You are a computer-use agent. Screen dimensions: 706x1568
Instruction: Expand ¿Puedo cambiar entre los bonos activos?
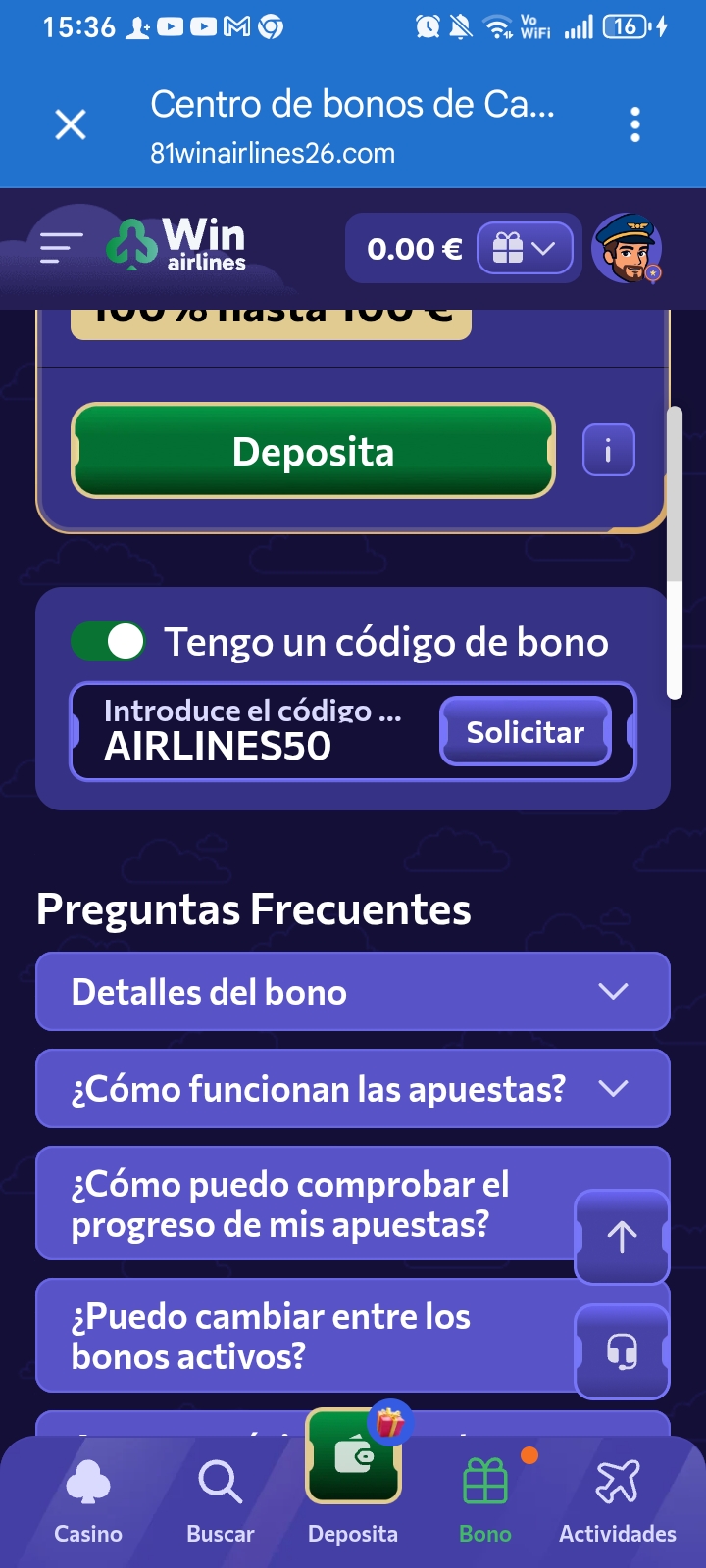point(306,1336)
